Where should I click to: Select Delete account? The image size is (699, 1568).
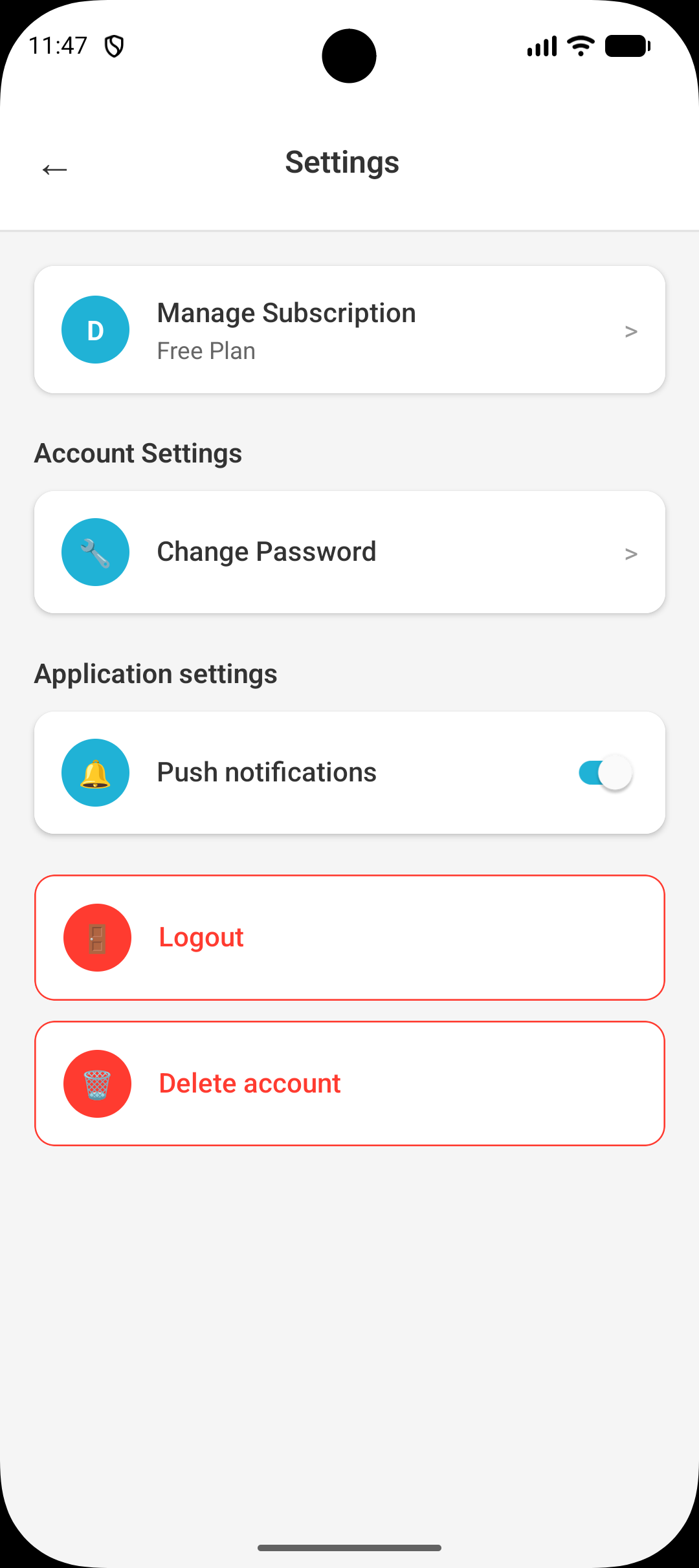[349, 1083]
